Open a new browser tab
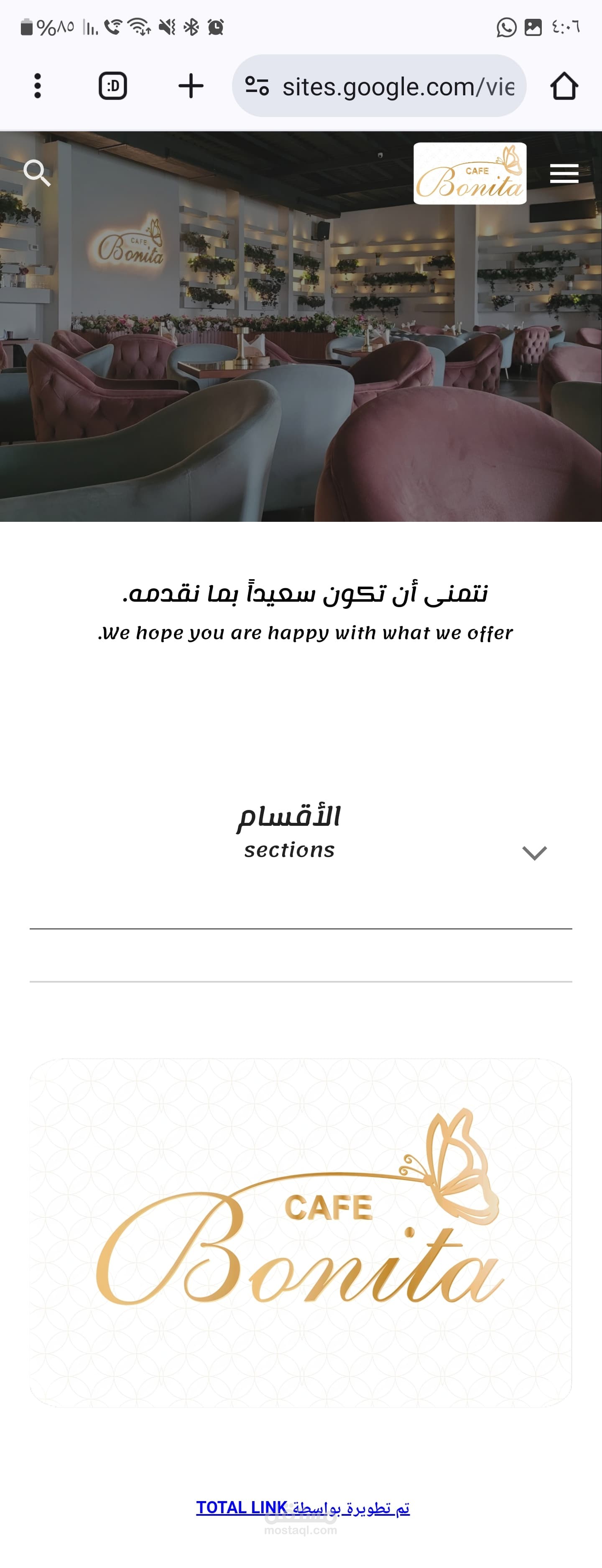Image resolution: width=602 pixels, height=1568 pixels. [191, 86]
